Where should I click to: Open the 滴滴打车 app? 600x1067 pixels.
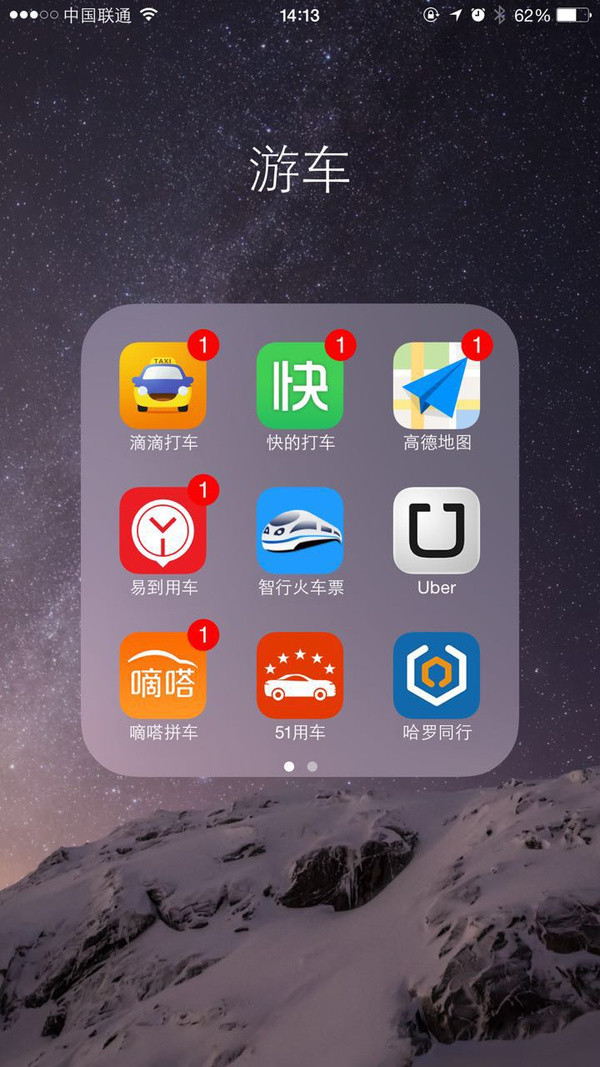tap(163, 386)
